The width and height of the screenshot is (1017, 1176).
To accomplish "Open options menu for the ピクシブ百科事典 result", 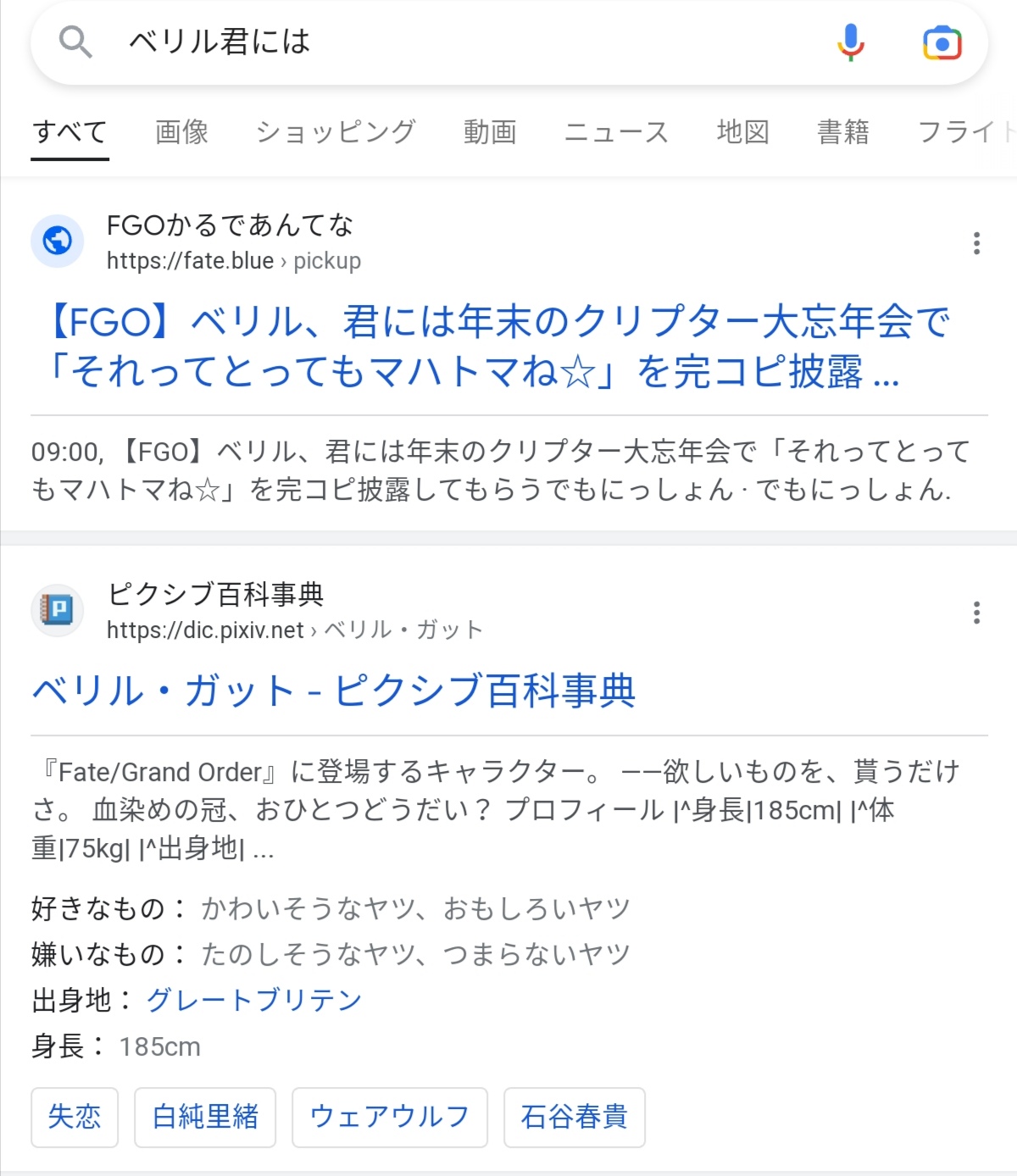I will pyautogui.click(x=976, y=613).
